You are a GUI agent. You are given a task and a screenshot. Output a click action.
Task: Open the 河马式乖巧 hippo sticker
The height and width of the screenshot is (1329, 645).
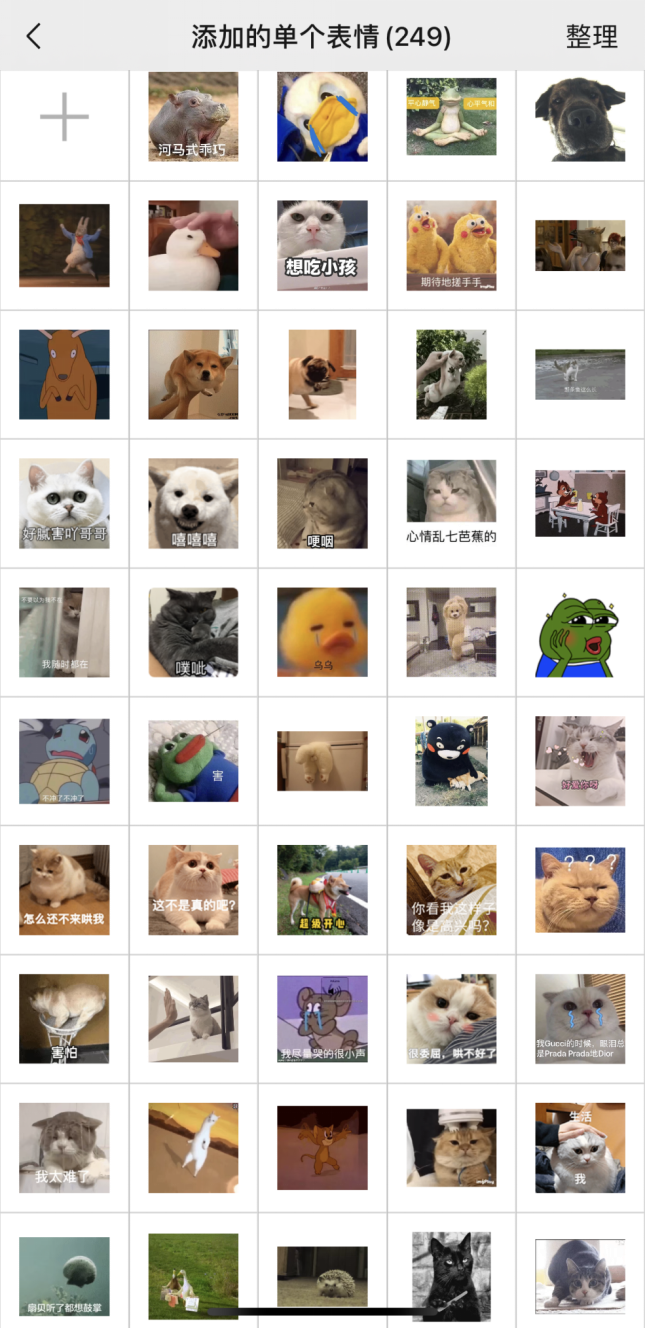[x=193, y=118]
